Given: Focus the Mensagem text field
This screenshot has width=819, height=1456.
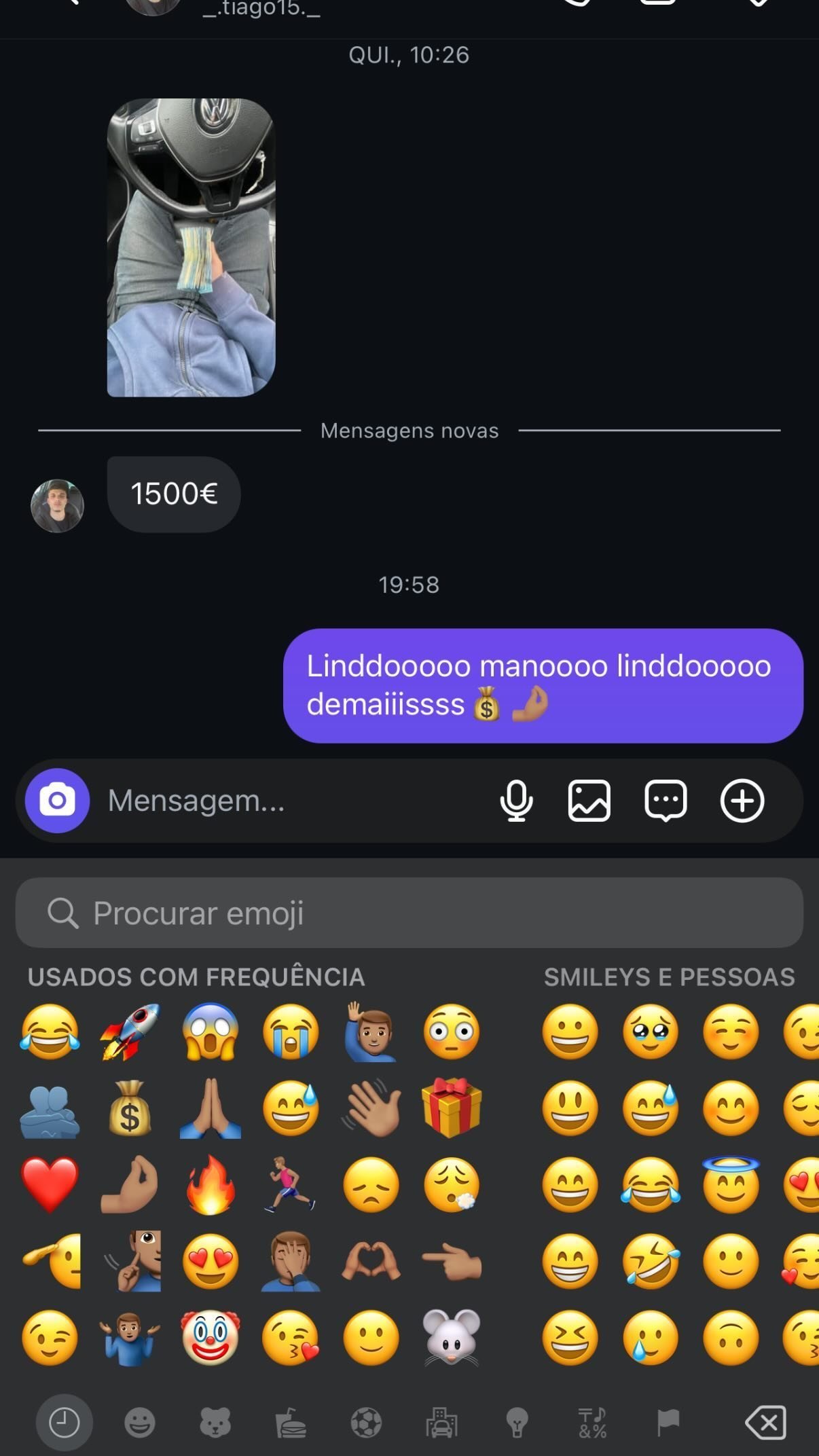Looking at the screenshot, I should click(x=285, y=801).
